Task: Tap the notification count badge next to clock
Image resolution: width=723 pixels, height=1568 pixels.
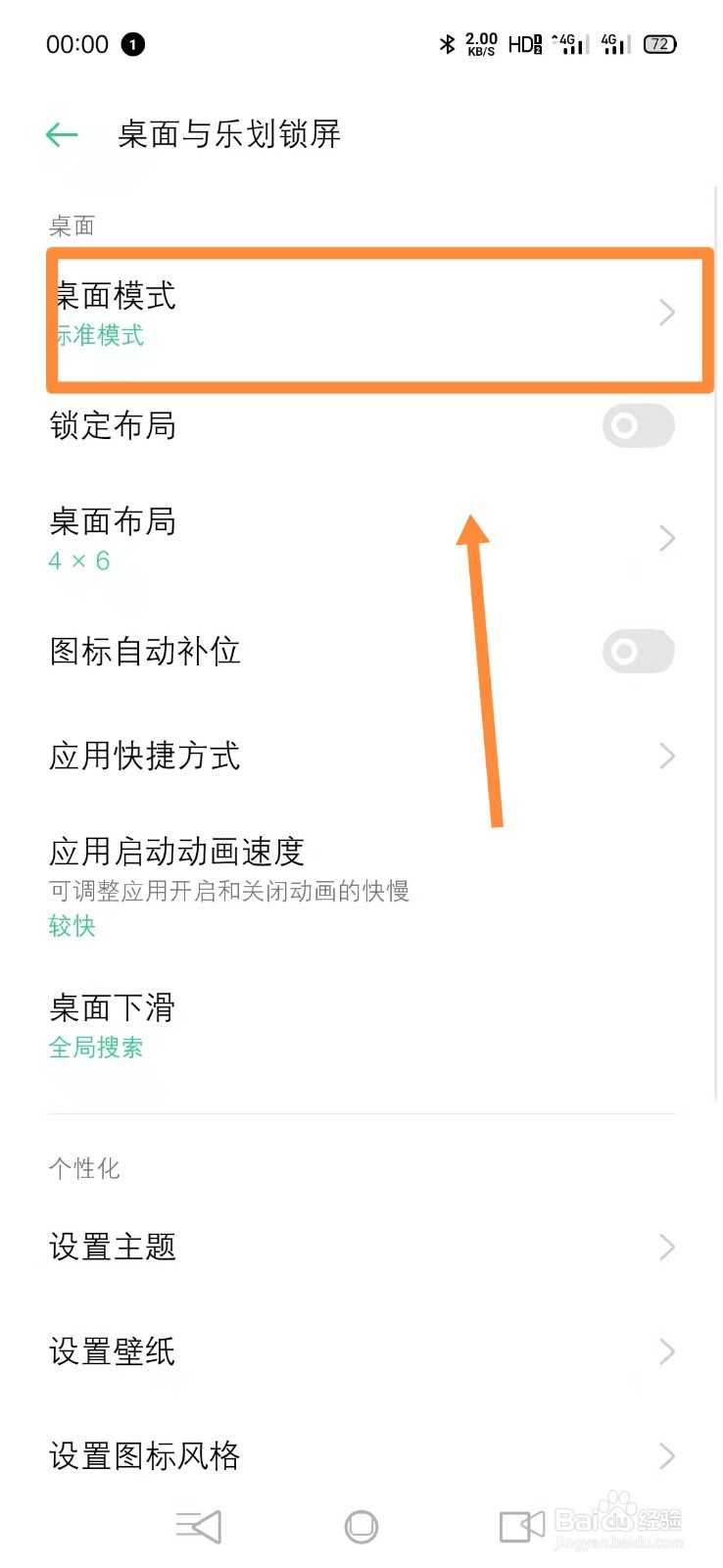Action: tap(133, 44)
